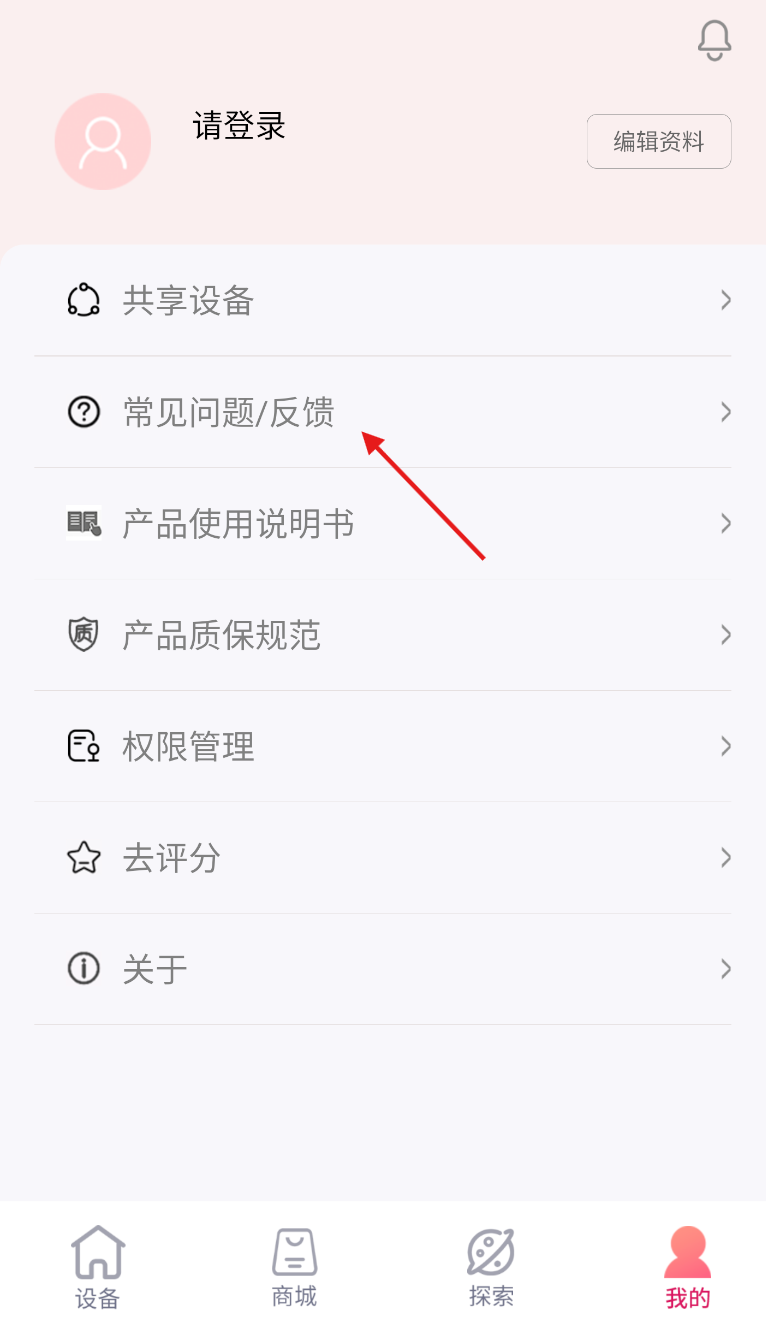Open the 共享设备 row

[383, 300]
